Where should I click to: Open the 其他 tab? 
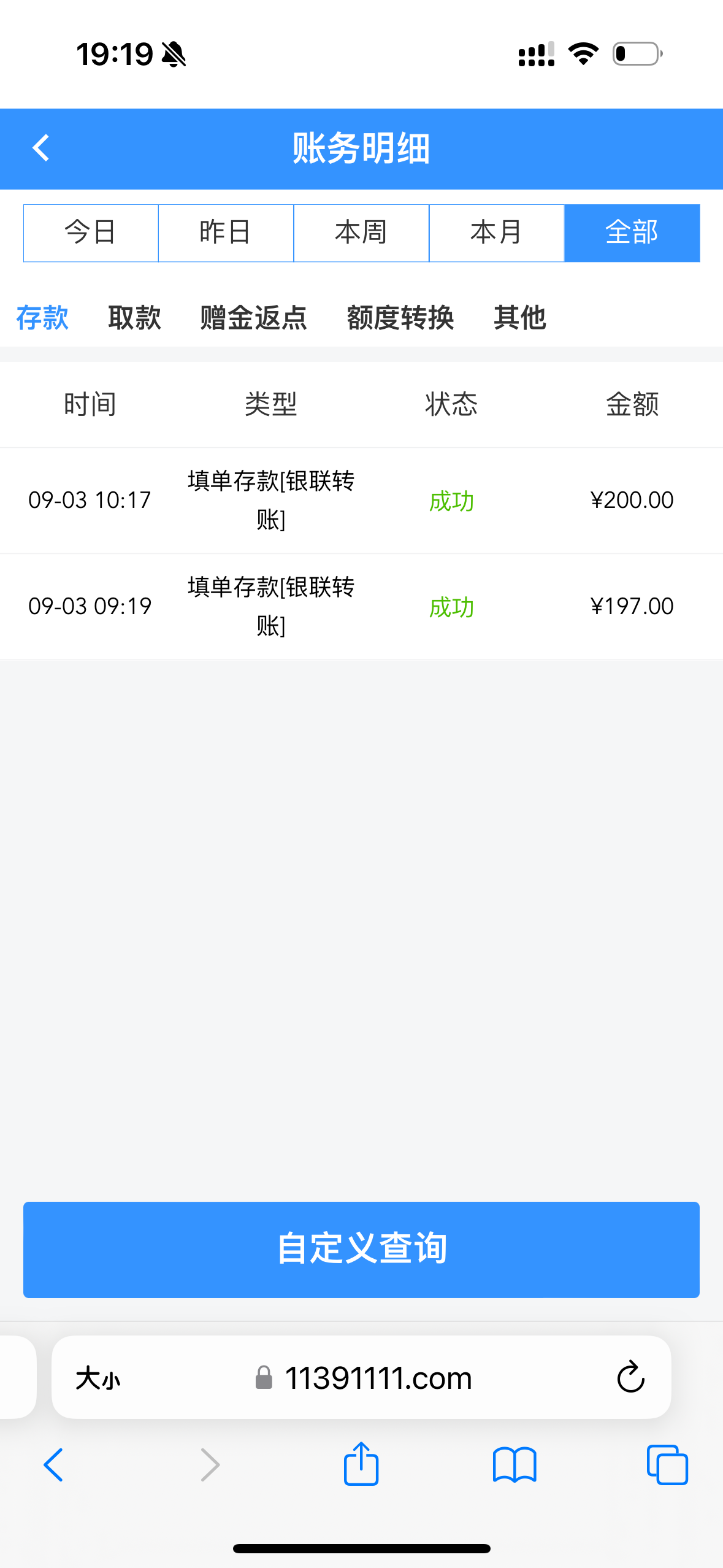519,318
